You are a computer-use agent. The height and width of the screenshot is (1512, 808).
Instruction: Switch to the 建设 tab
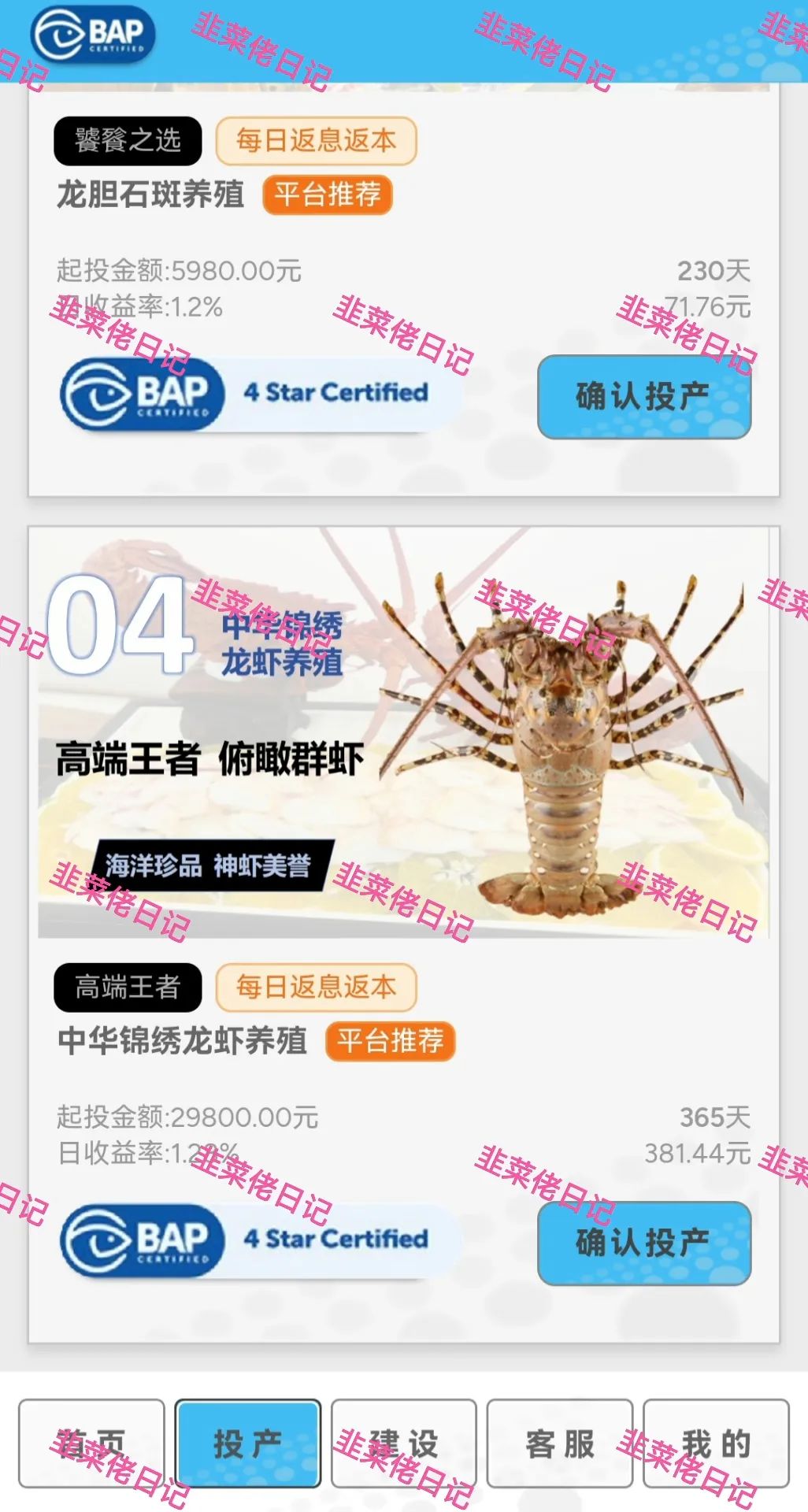(403, 1443)
